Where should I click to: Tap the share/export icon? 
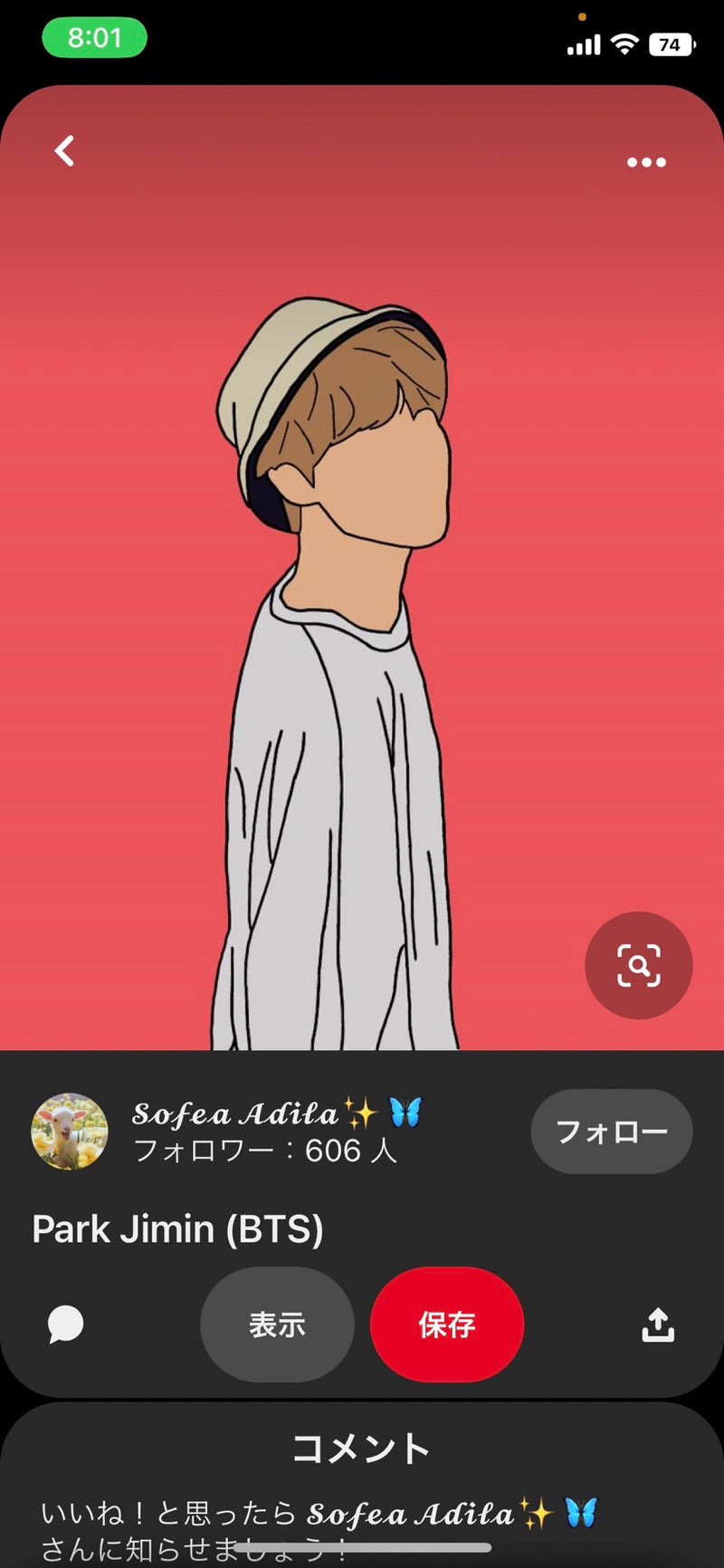point(658,1324)
